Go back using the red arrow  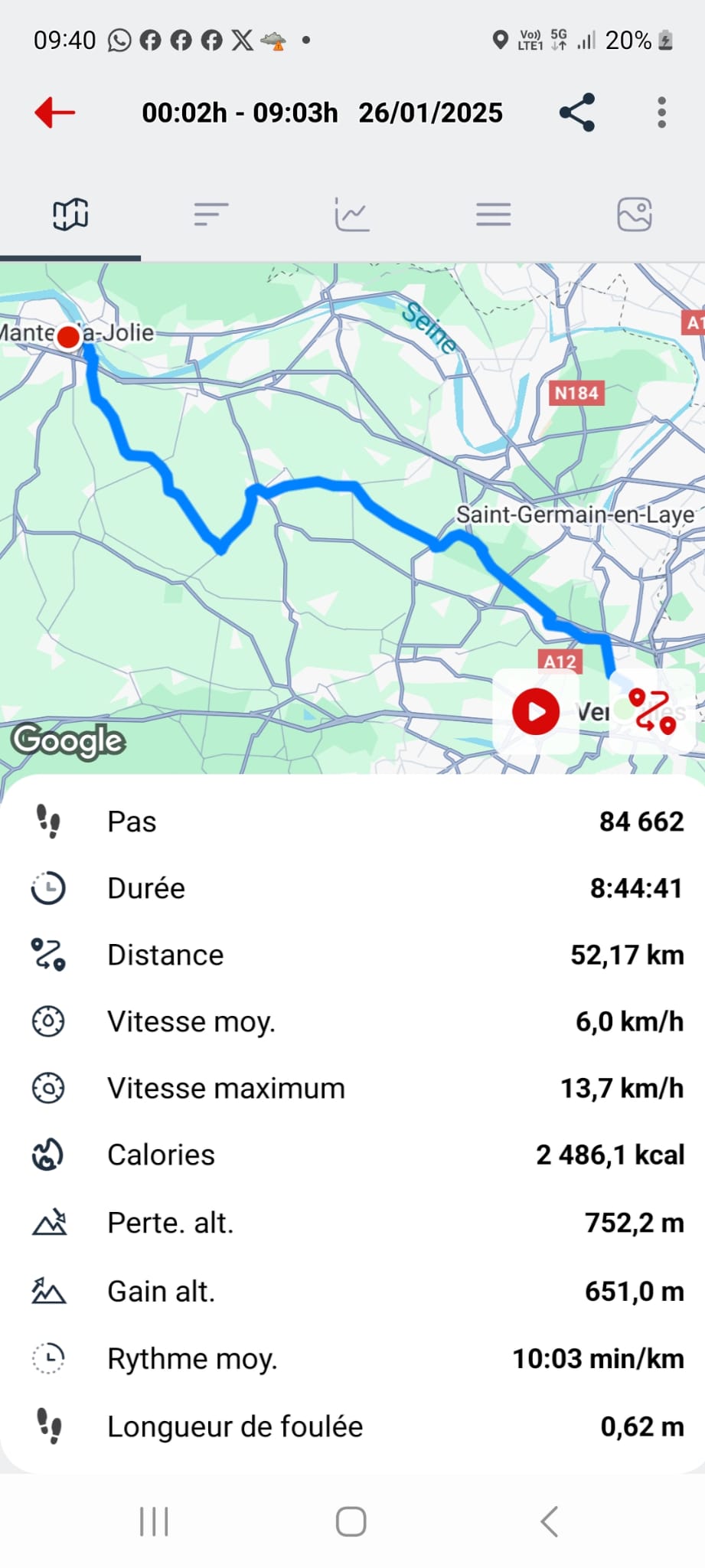tap(55, 113)
